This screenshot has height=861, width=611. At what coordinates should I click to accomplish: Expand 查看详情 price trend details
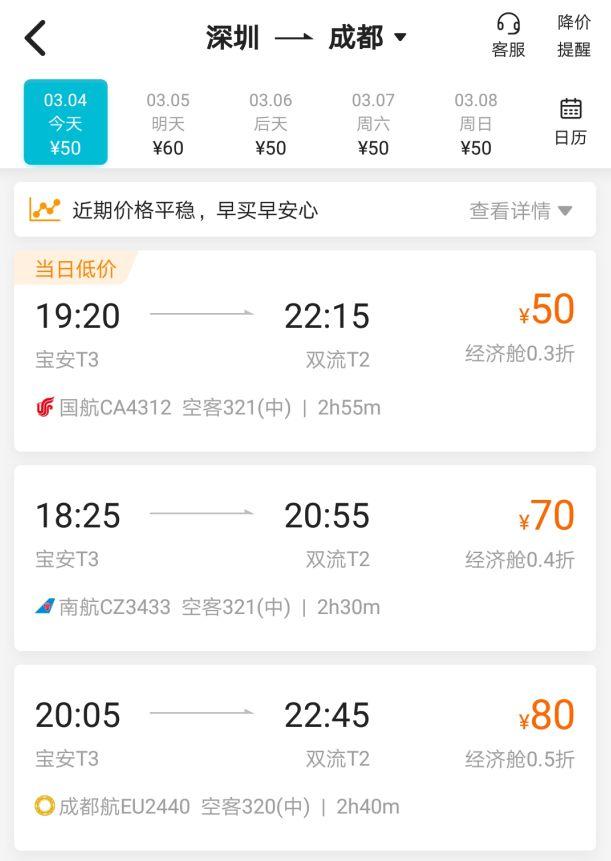[520, 211]
